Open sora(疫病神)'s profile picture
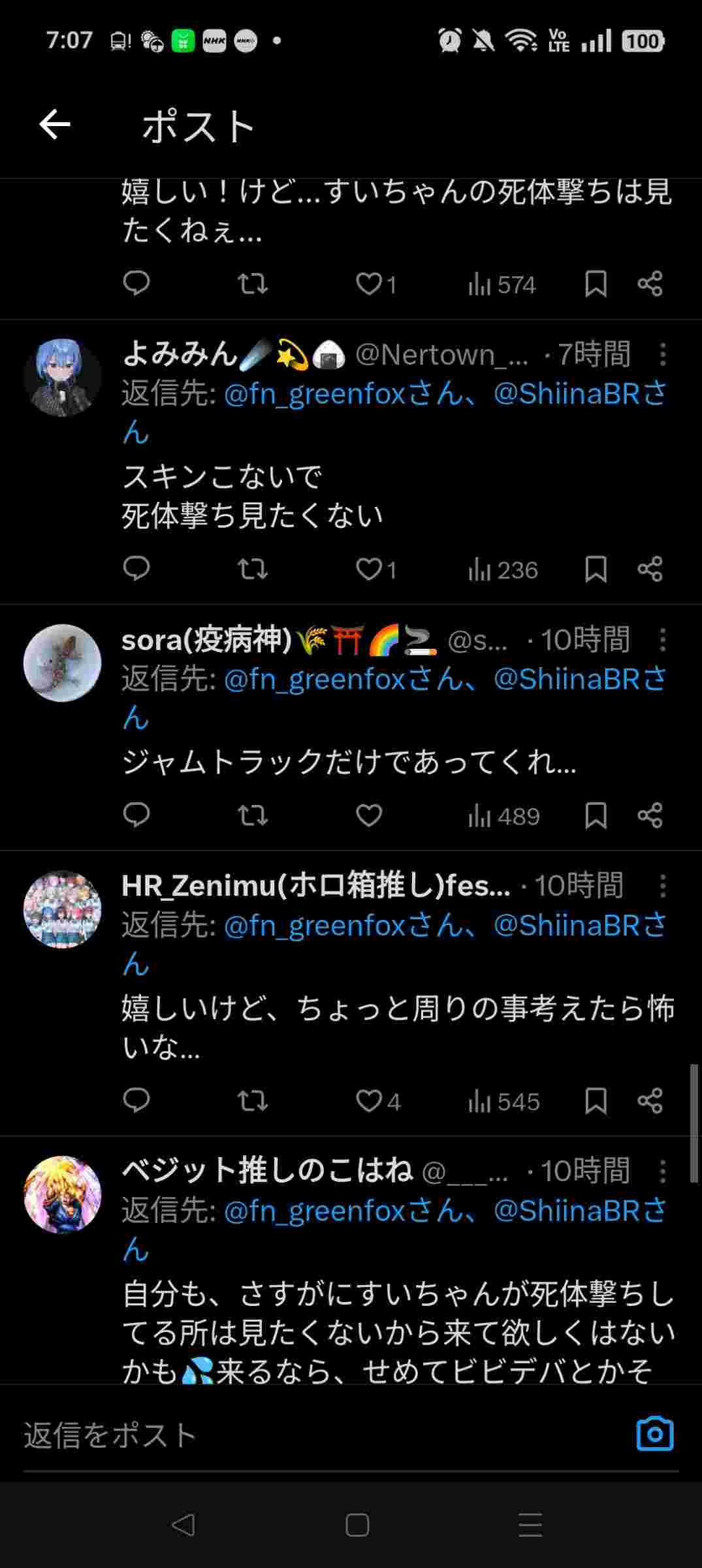 pyautogui.click(x=63, y=663)
